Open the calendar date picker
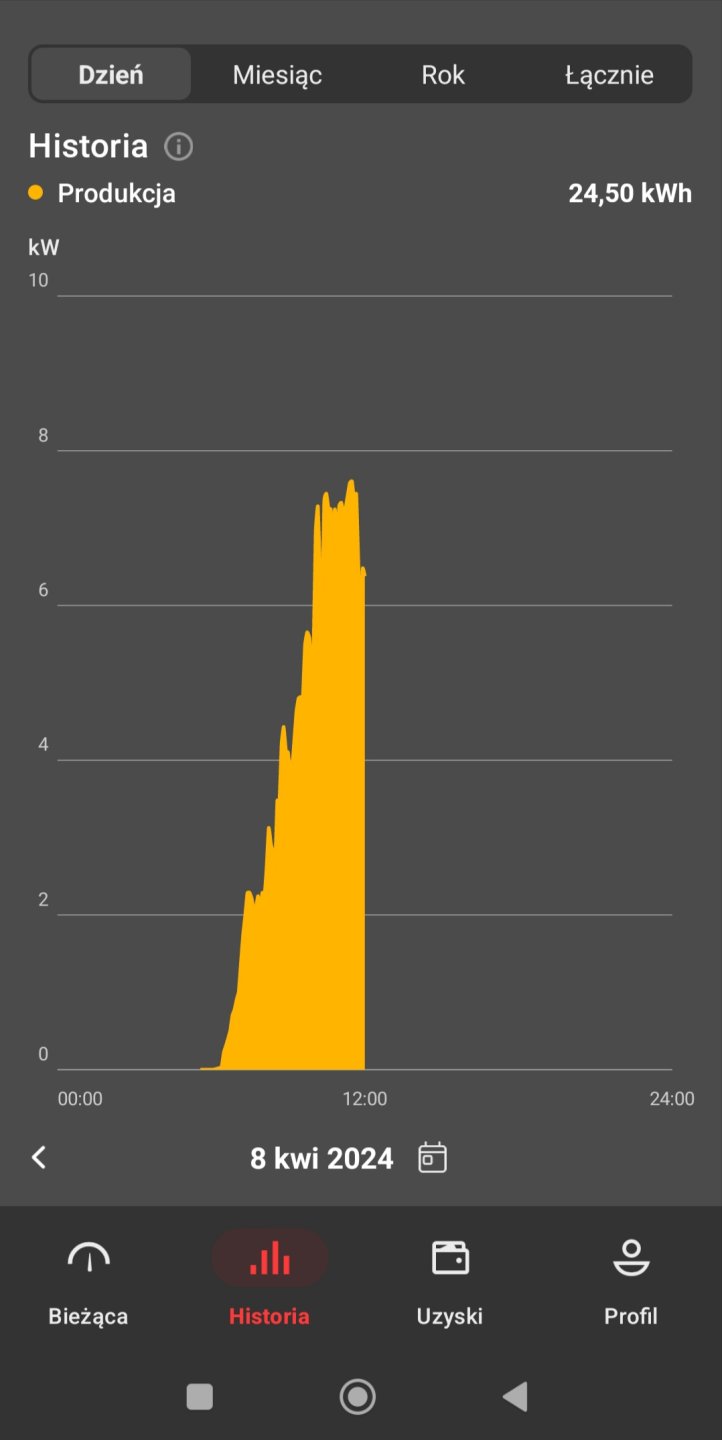 [x=432, y=1158]
